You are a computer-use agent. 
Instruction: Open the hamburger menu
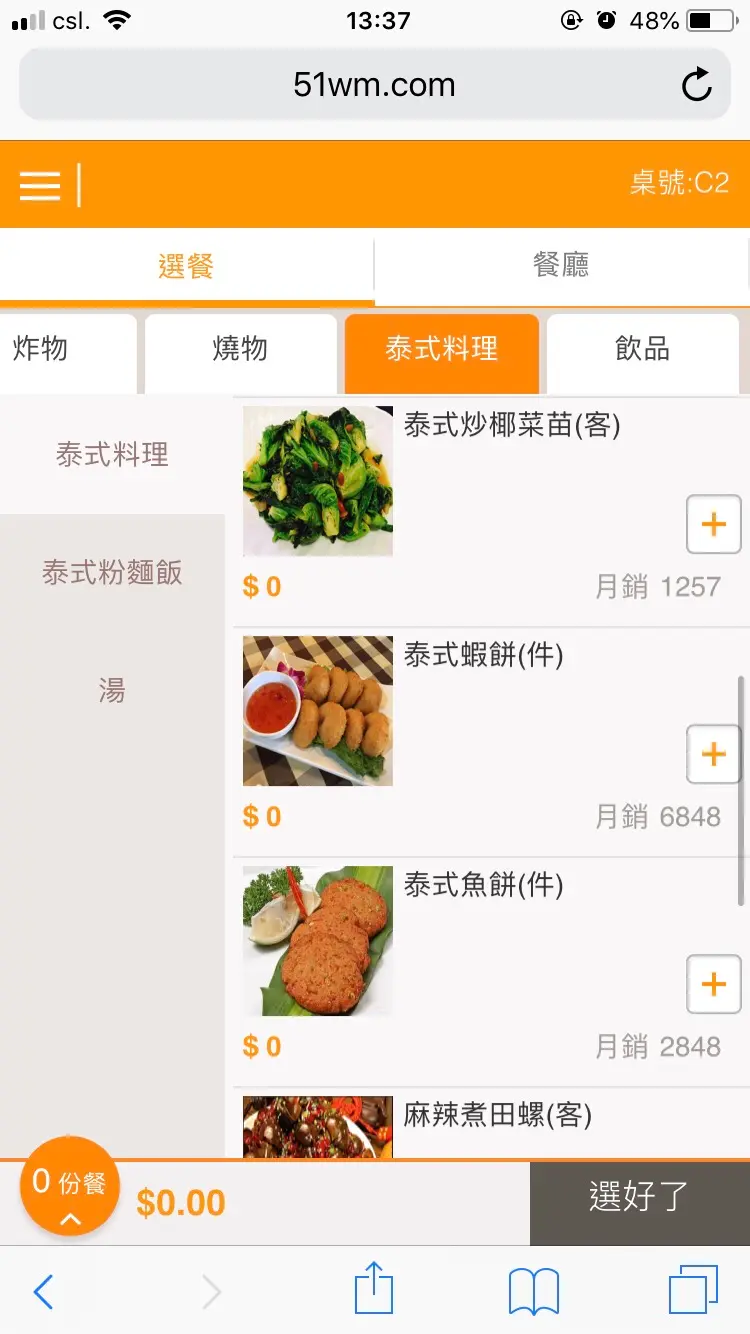pyautogui.click(x=40, y=186)
